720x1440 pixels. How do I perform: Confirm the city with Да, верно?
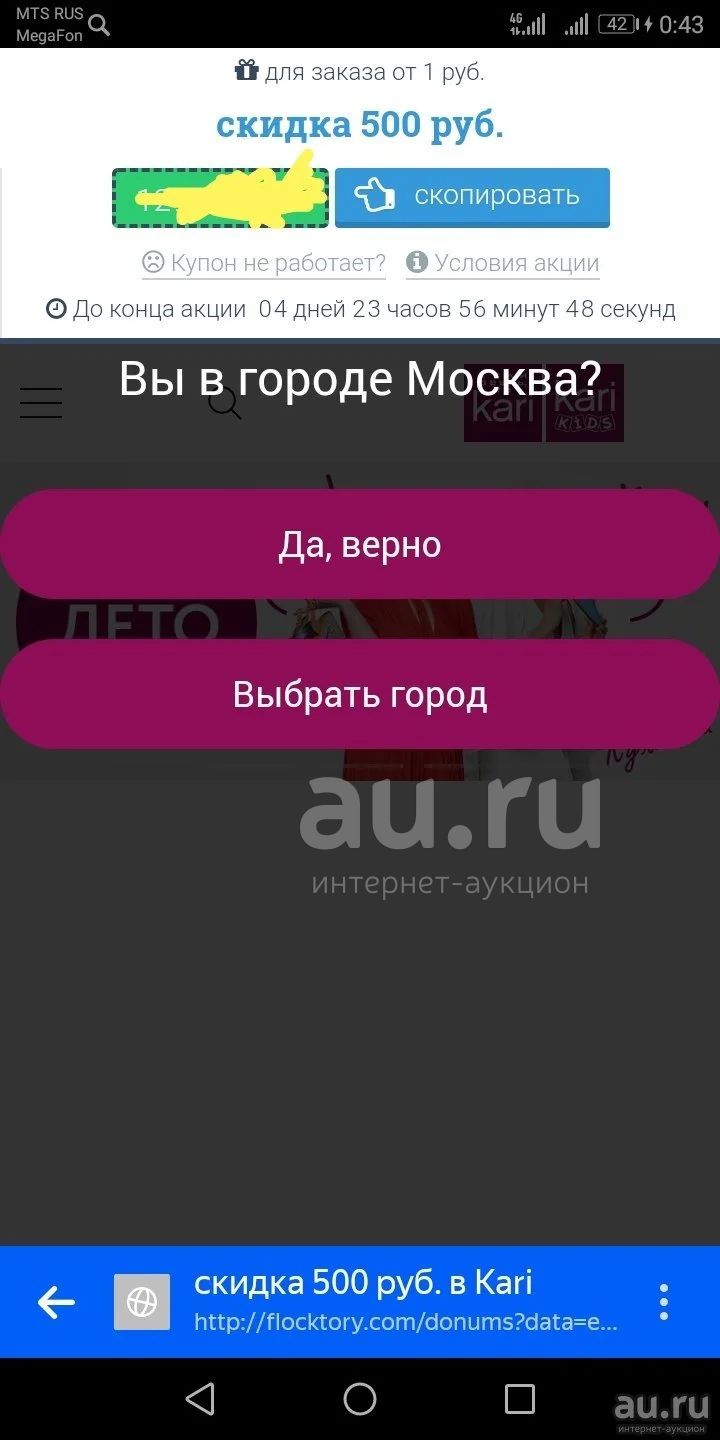pos(360,544)
